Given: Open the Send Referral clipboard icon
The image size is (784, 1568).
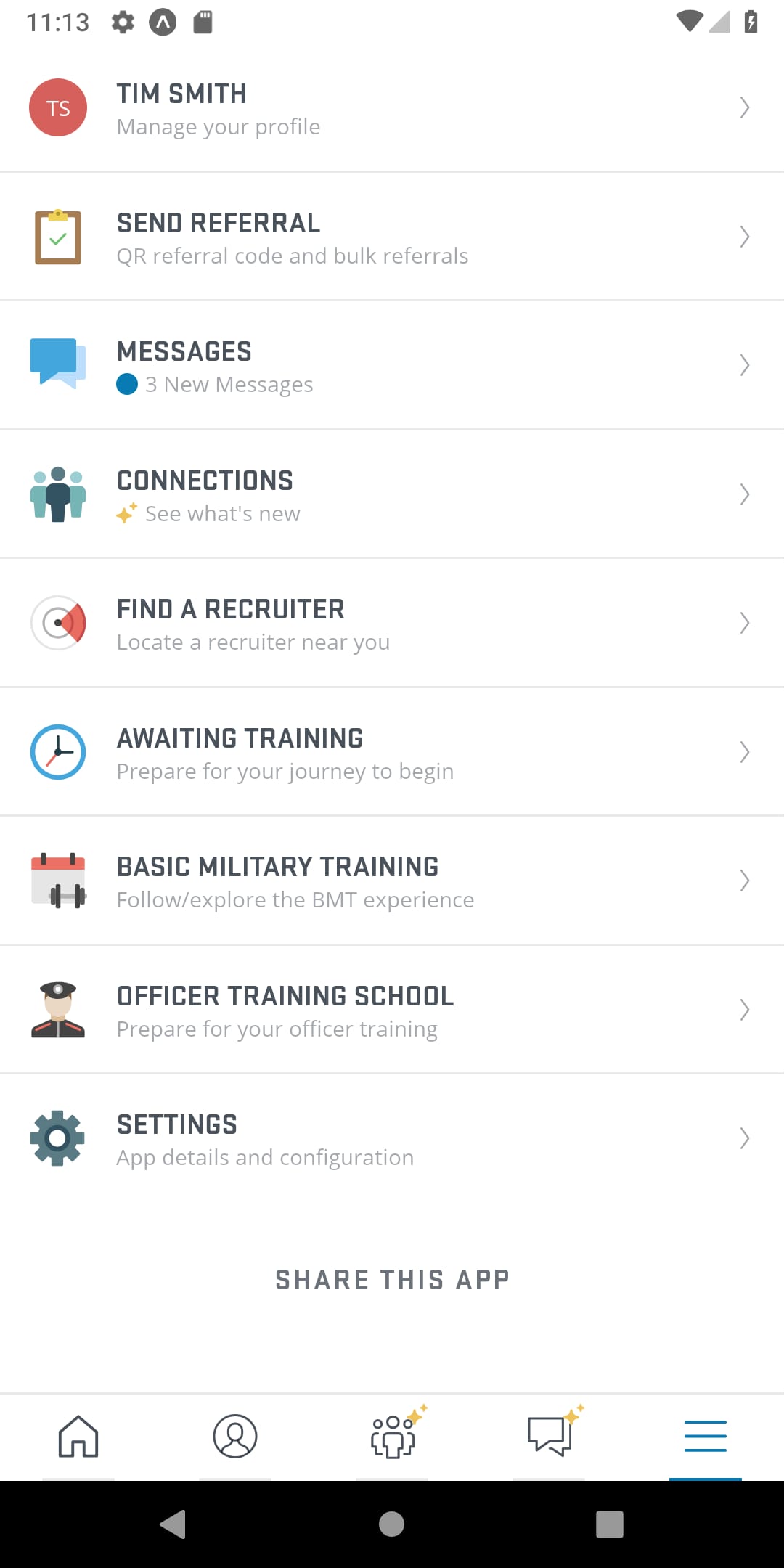Looking at the screenshot, I should coord(58,236).
